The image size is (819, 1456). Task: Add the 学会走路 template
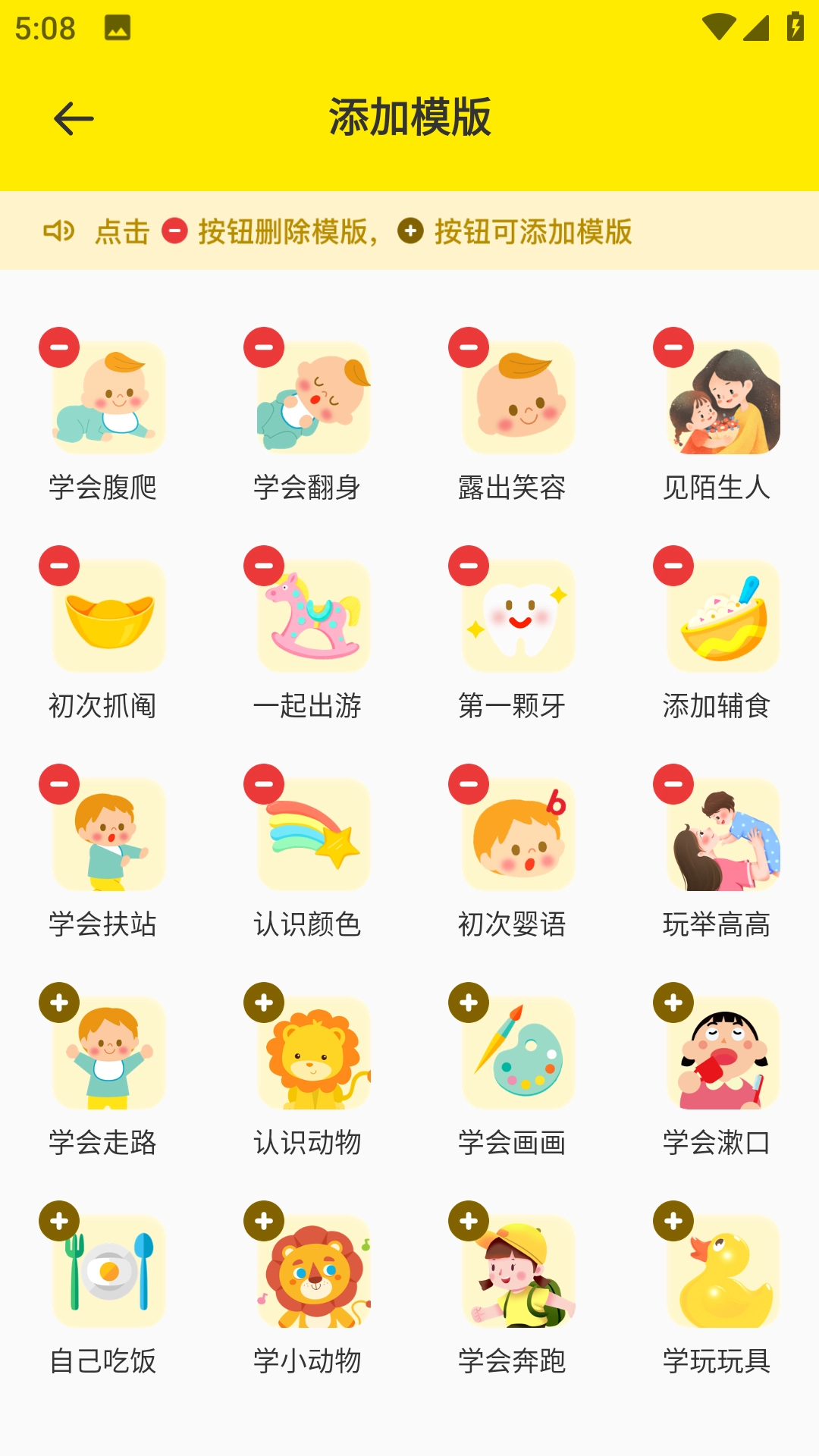(x=58, y=1002)
